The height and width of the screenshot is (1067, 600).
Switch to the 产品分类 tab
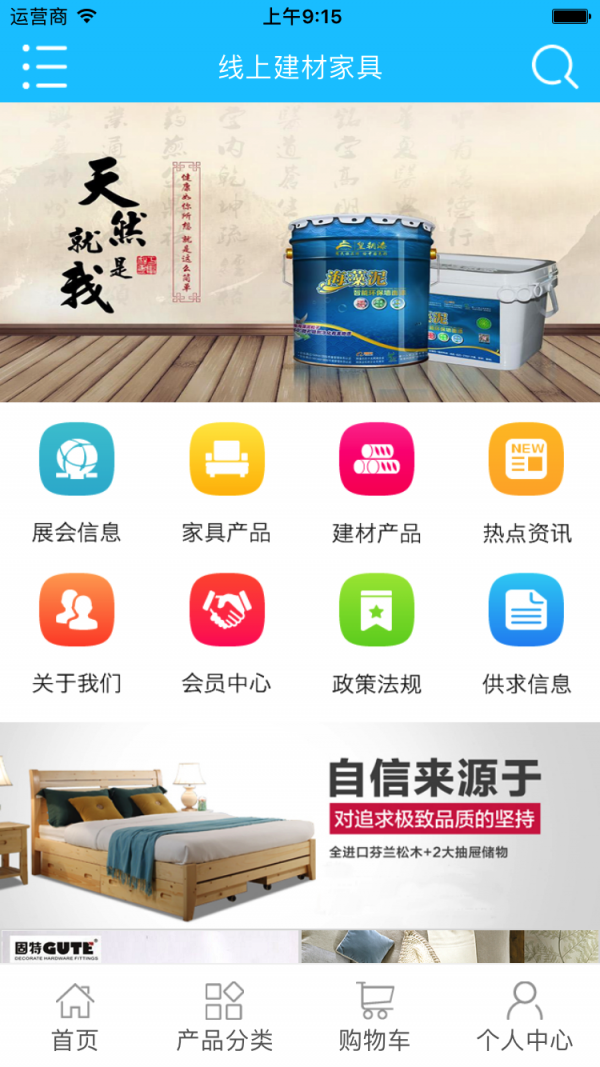[x=224, y=1016]
